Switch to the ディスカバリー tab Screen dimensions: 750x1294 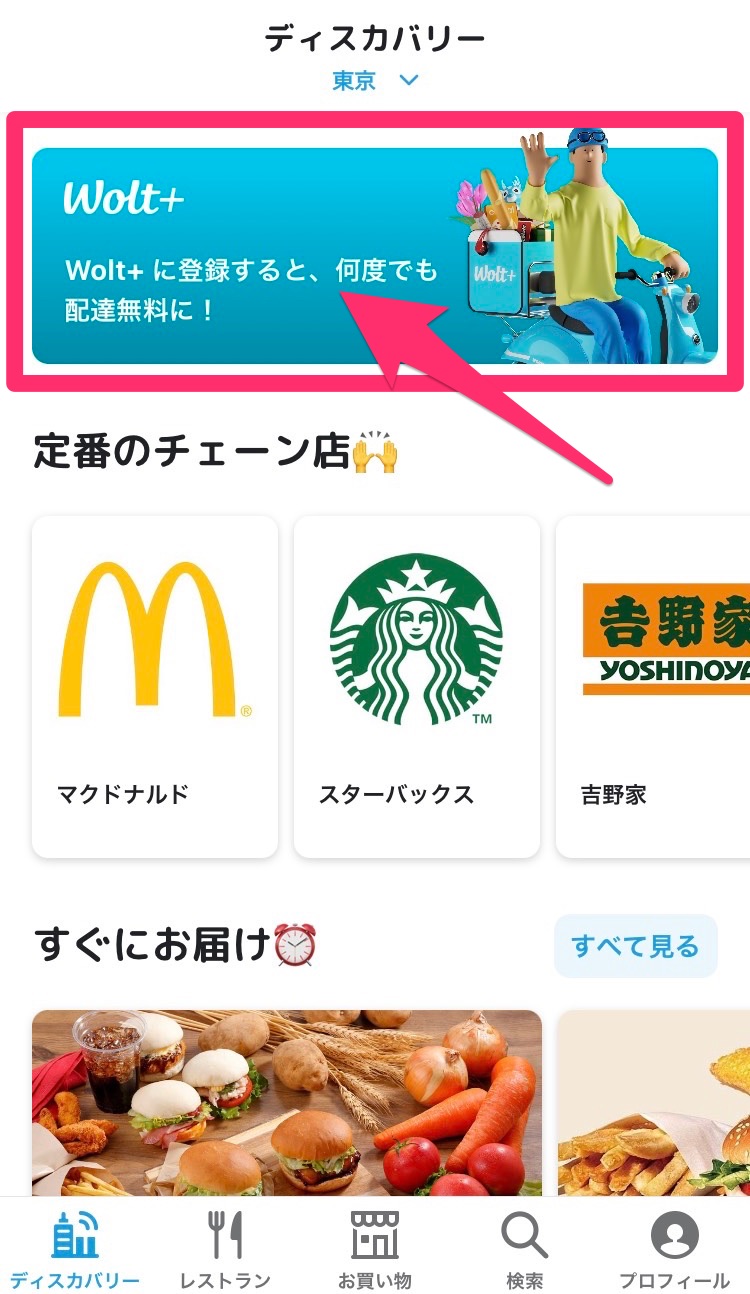75,1249
